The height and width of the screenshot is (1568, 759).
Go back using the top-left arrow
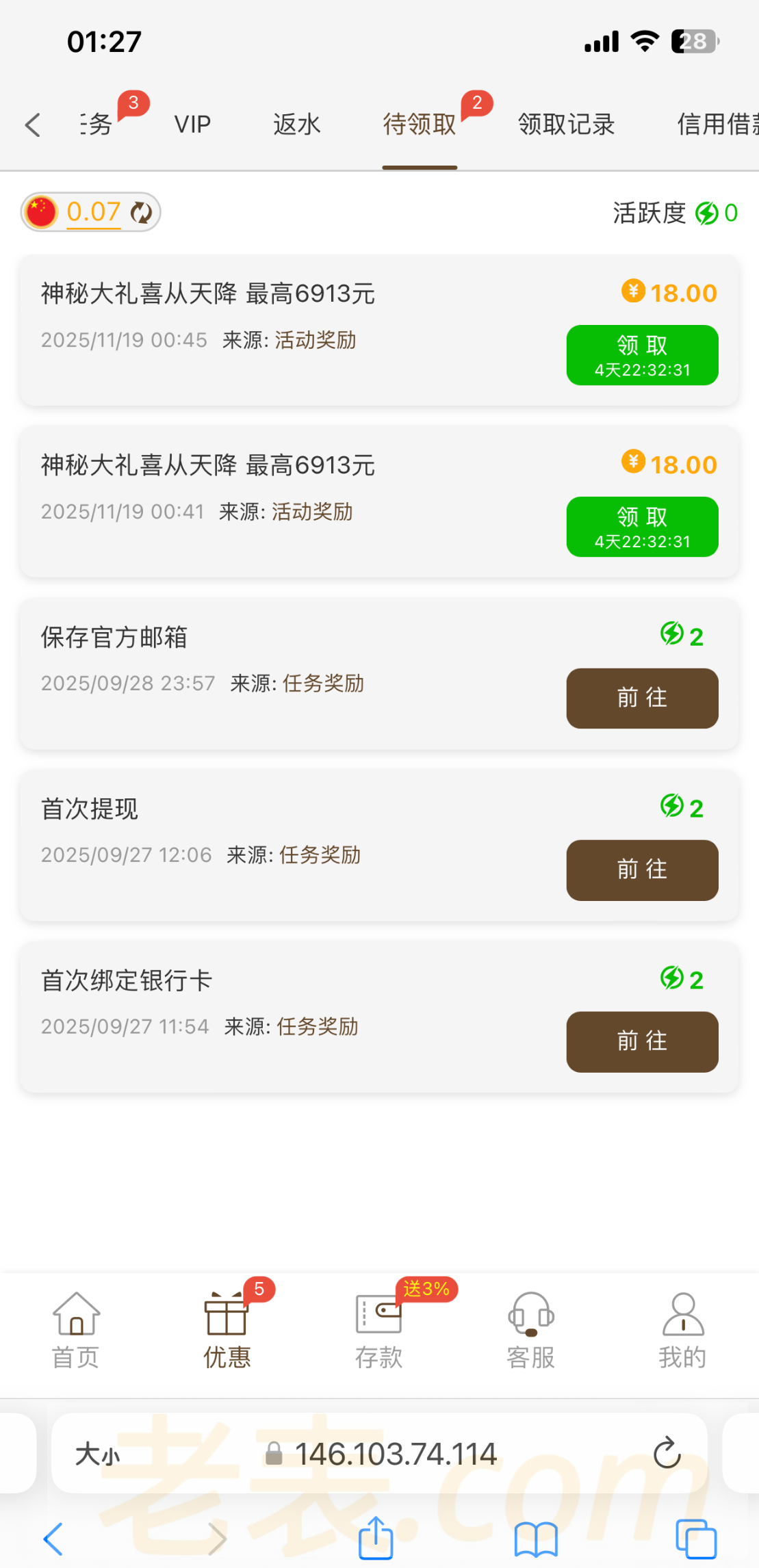(x=32, y=125)
